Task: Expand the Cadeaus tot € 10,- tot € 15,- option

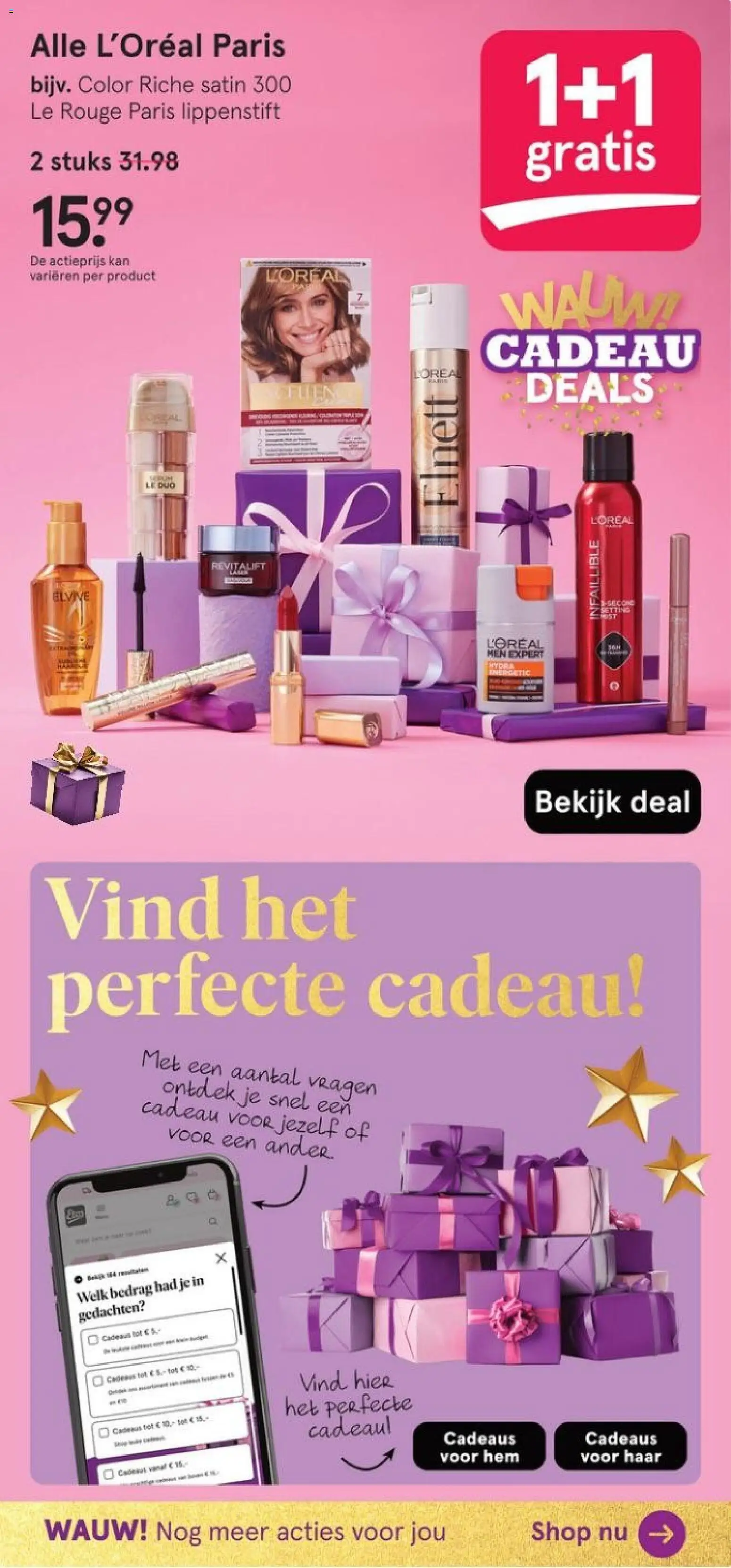Action: click(x=104, y=1432)
